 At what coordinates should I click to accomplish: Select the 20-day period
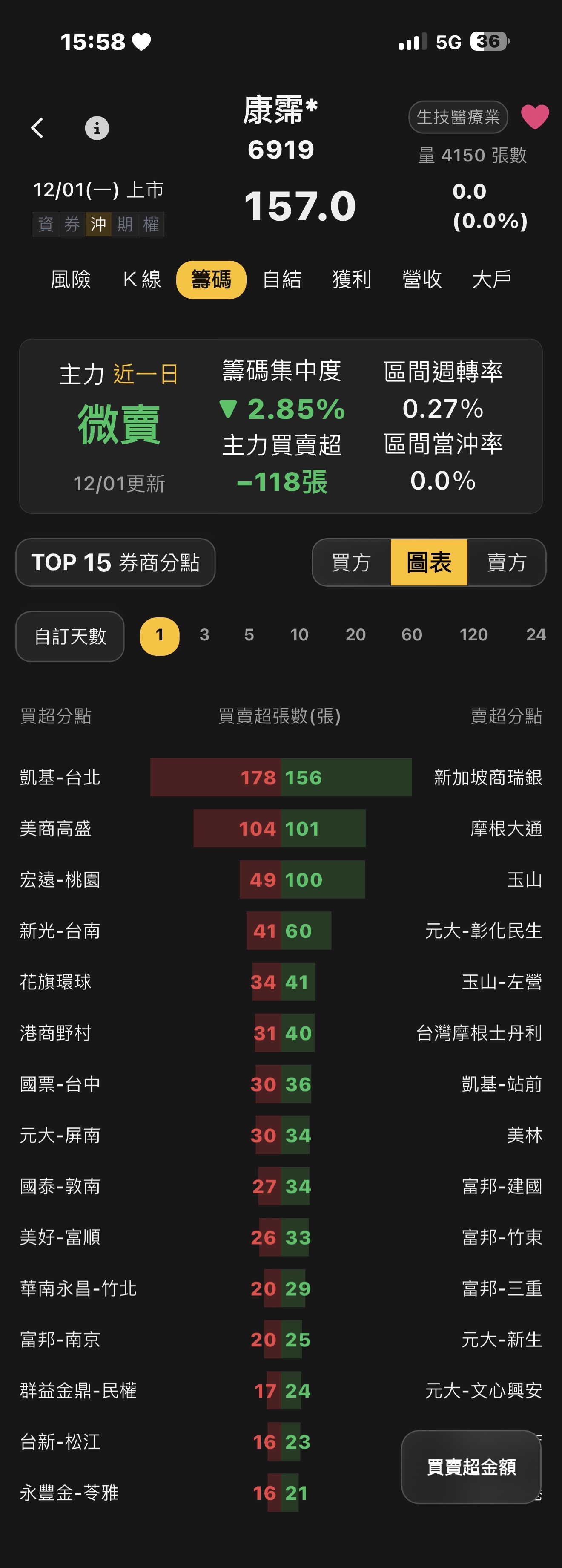tap(355, 635)
